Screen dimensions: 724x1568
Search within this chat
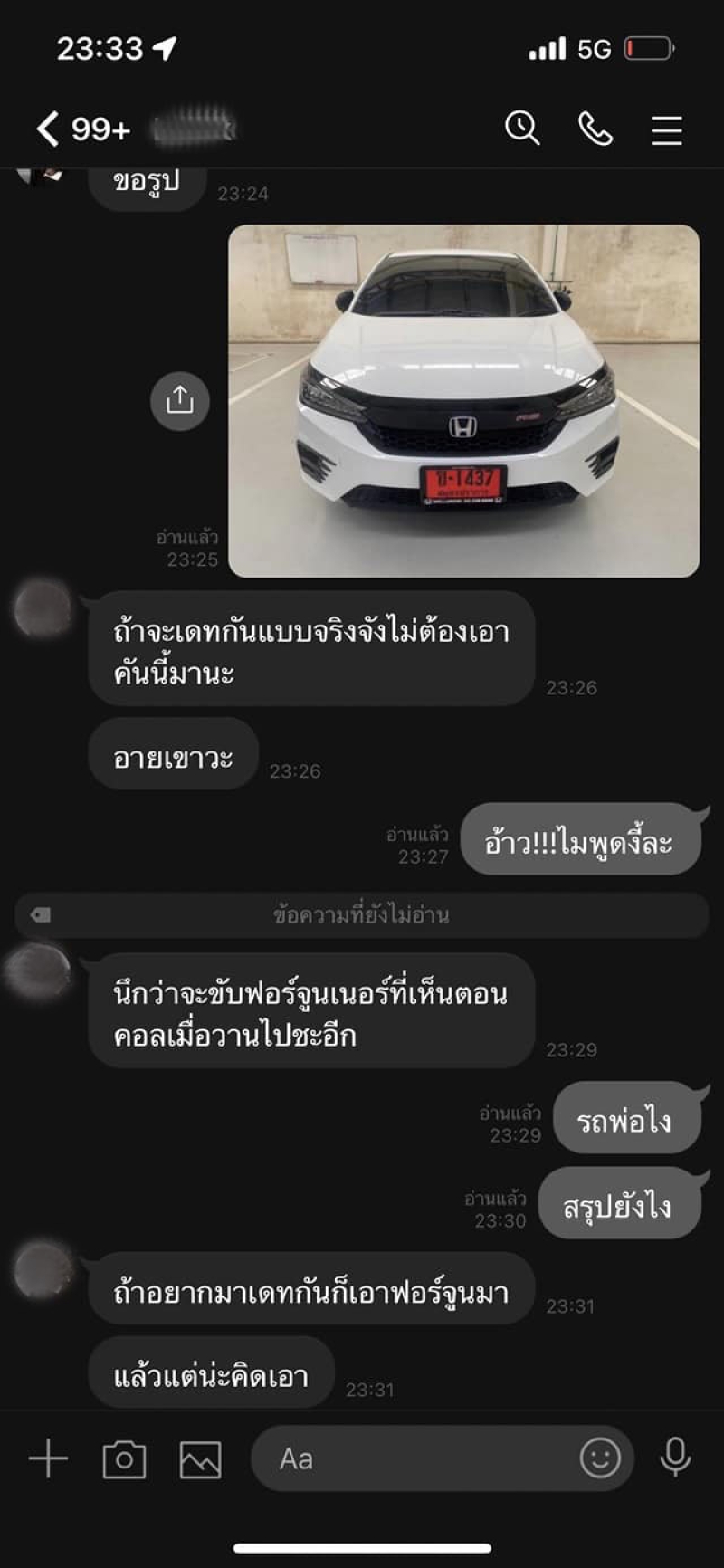coord(522,129)
